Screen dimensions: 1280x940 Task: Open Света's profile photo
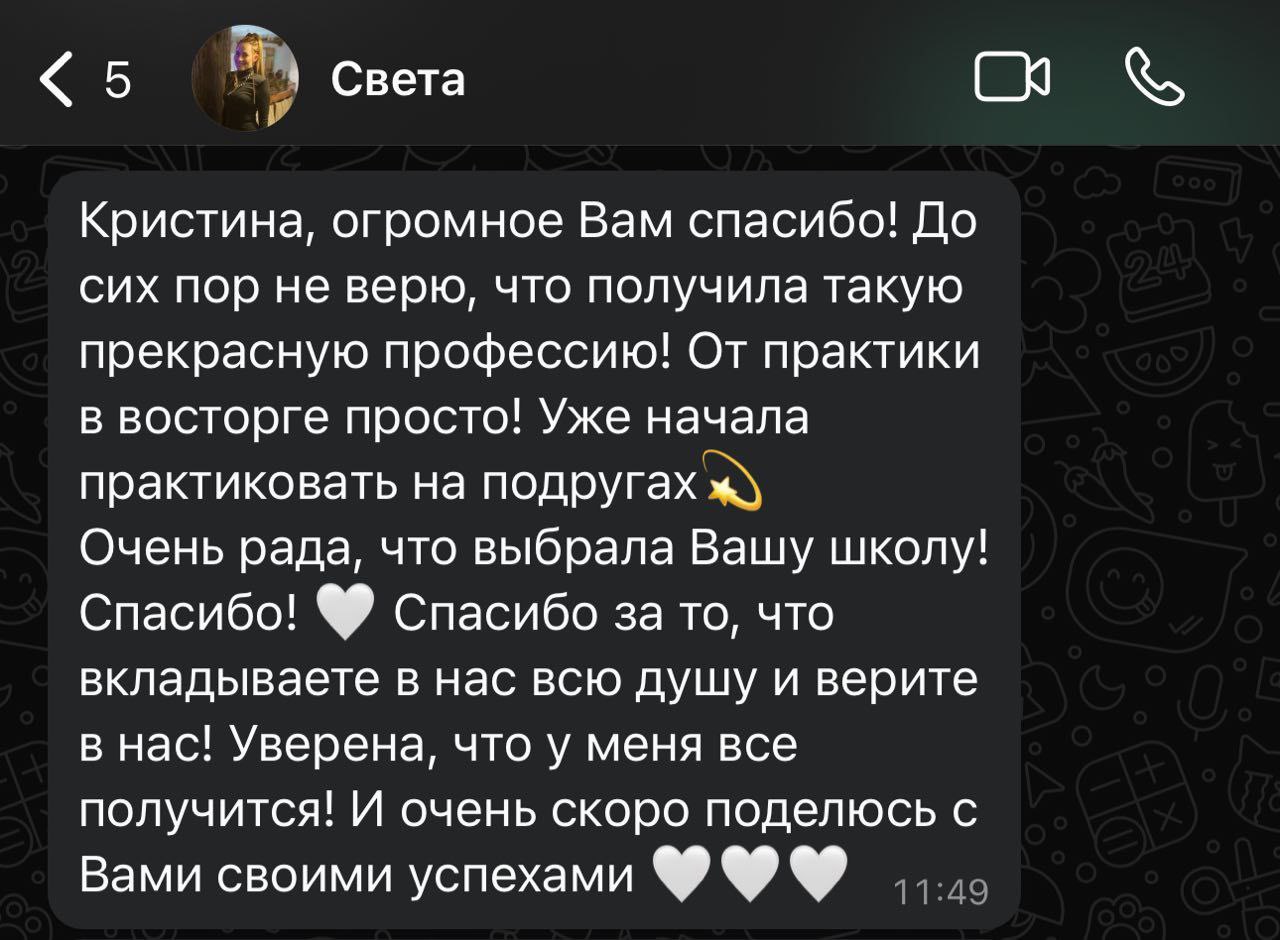pyautogui.click(x=245, y=78)
